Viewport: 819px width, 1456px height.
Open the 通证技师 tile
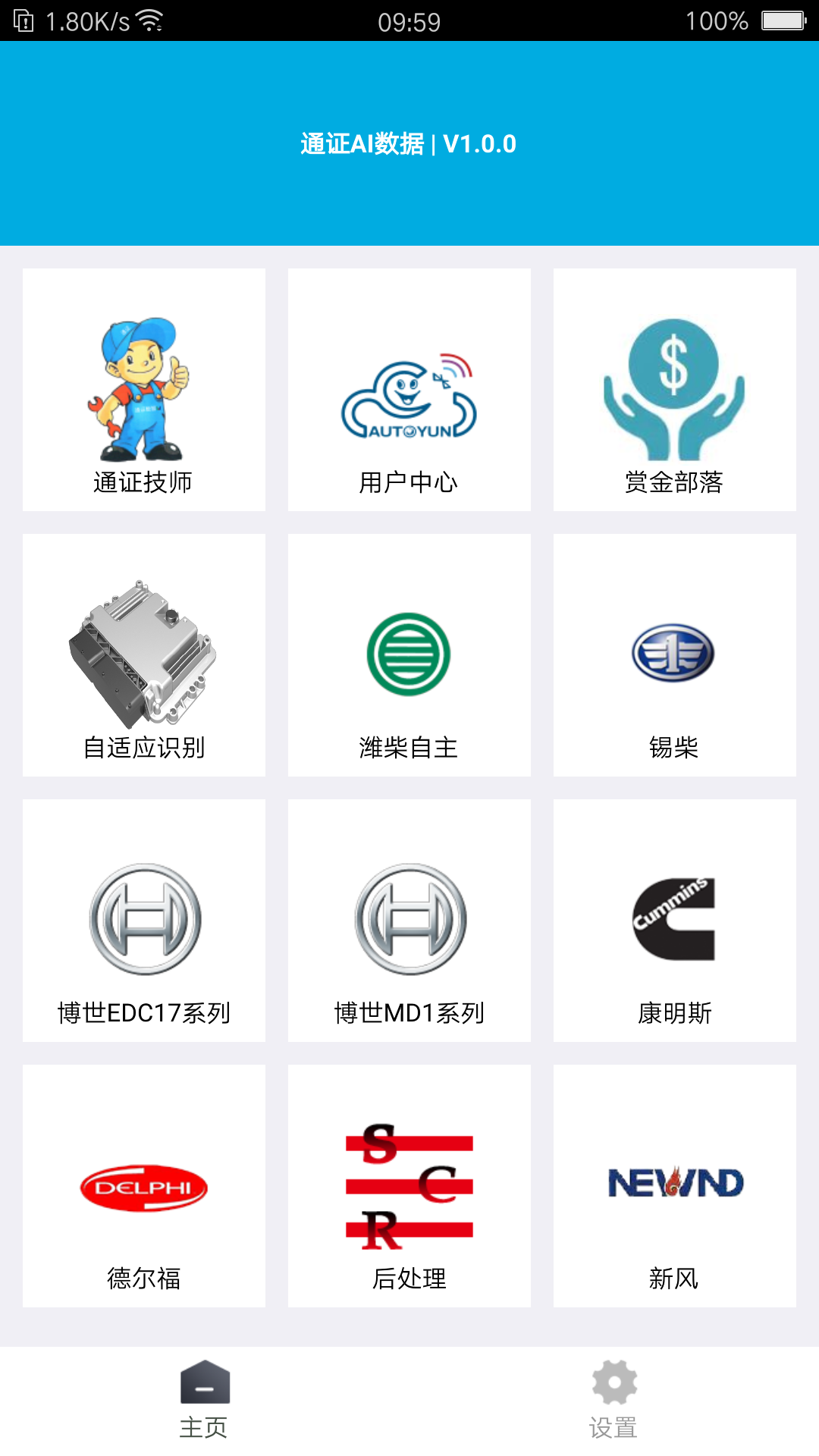pyautogui.click(x=144, y=390)
